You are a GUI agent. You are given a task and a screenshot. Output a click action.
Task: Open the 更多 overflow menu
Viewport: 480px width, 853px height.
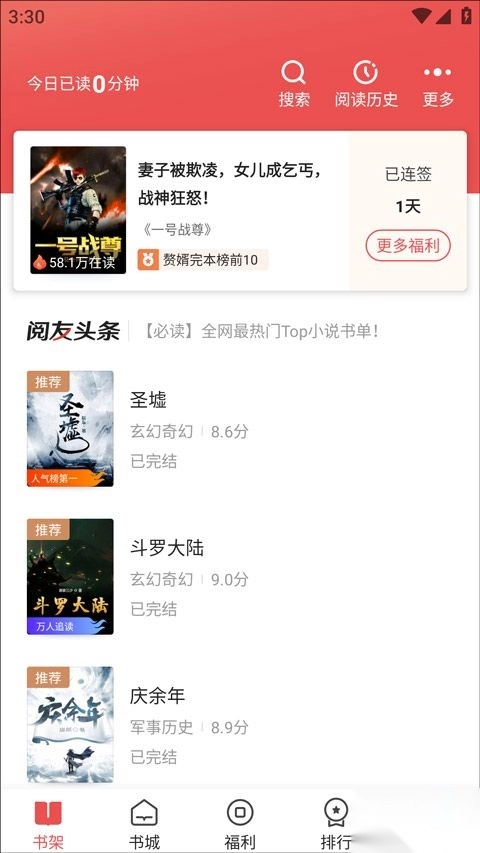438,84
